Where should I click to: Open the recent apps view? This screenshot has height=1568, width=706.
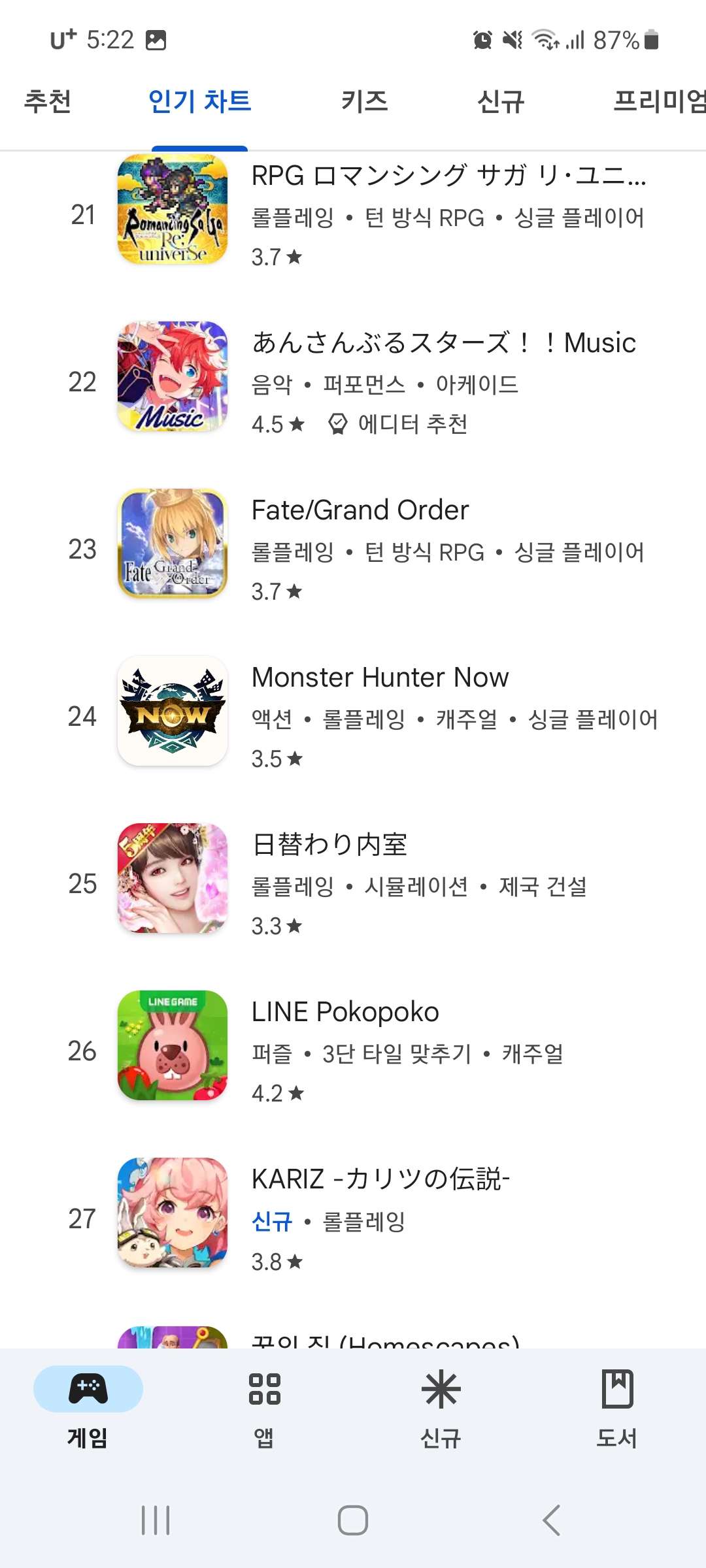156,1520
